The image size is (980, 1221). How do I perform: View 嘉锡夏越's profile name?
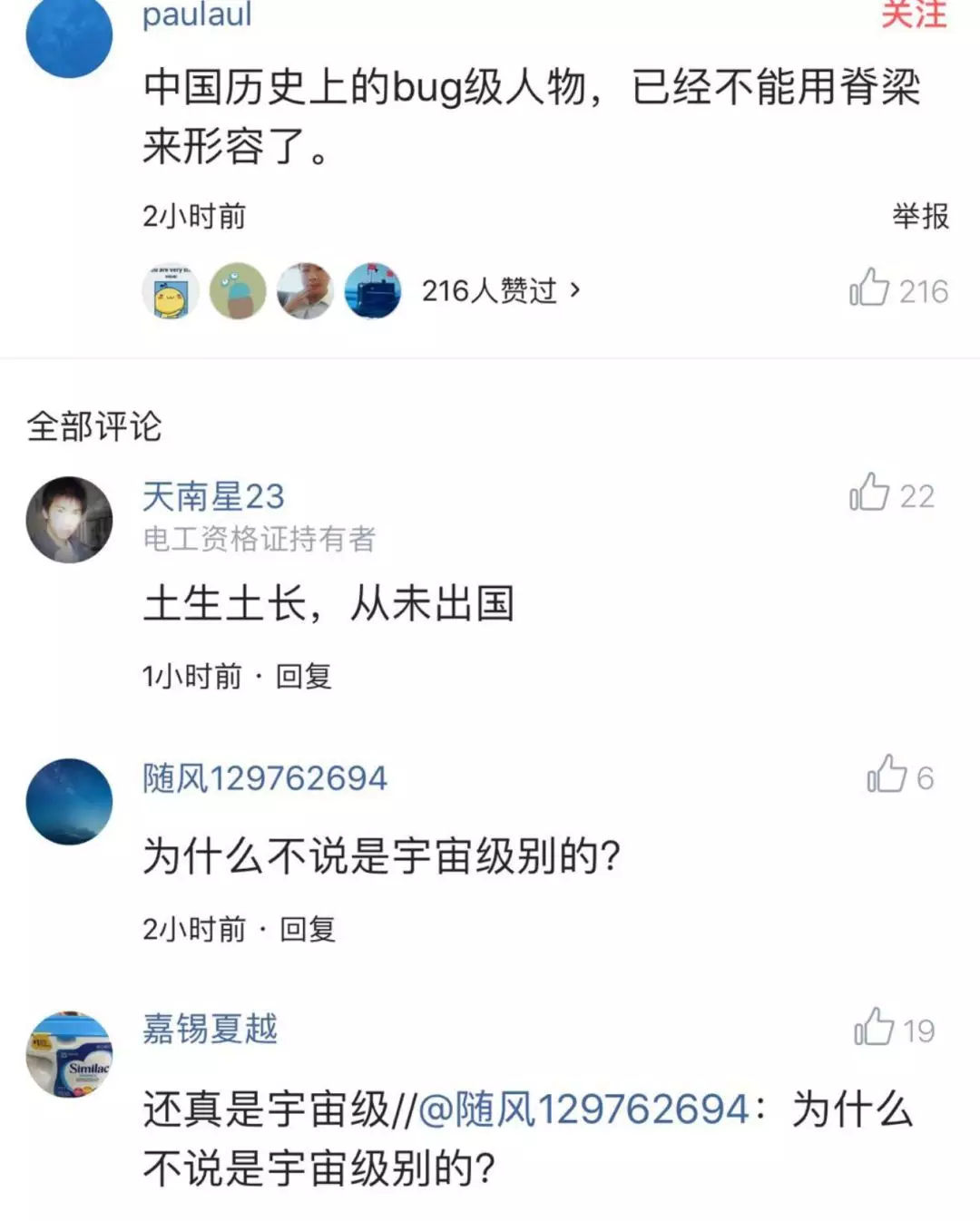(x=210, y=1029)
